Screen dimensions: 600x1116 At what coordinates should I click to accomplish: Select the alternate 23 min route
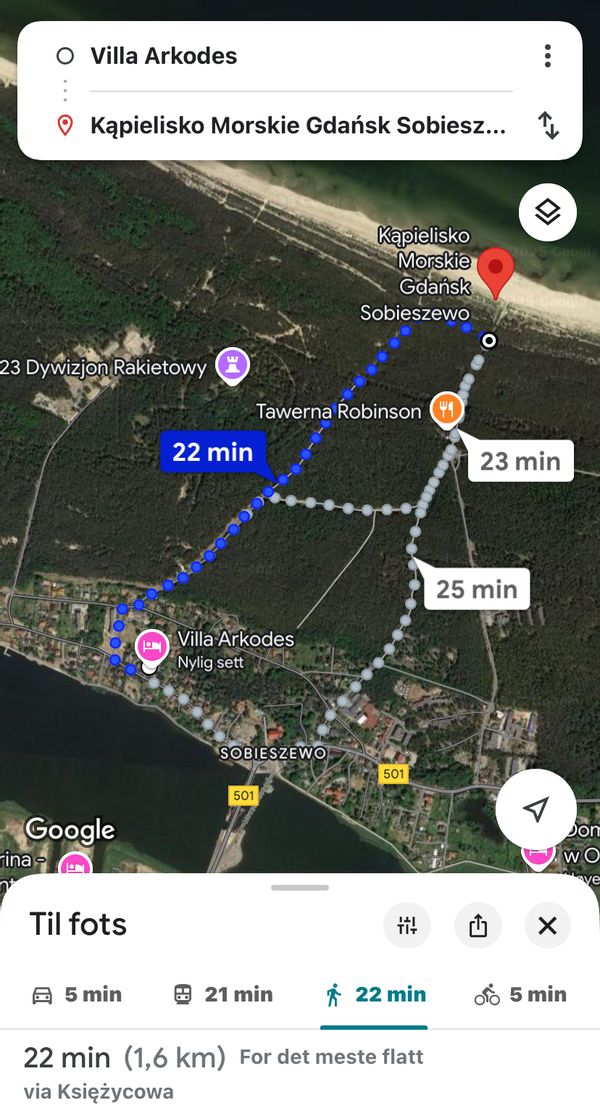click(x=519, y=461)
